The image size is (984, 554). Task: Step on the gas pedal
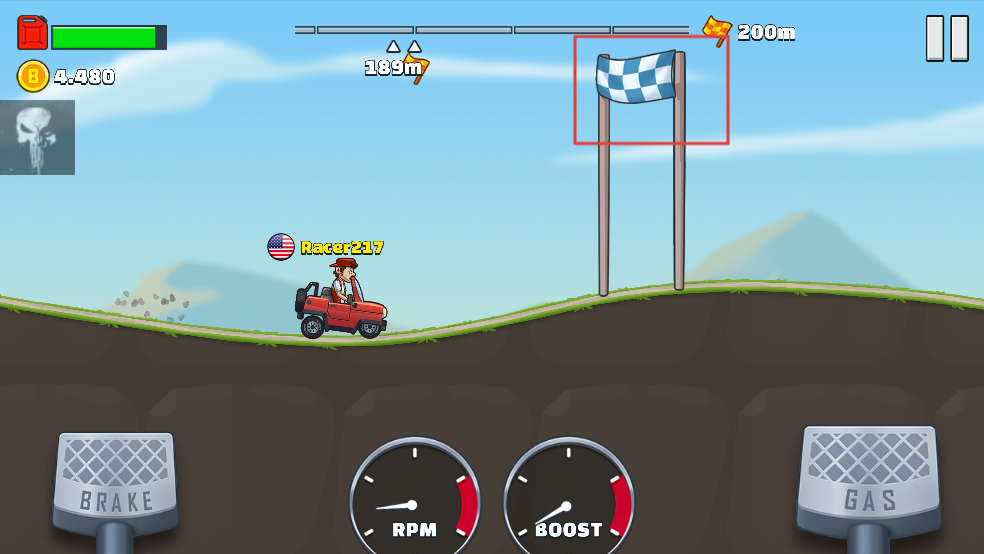pos(868,480)
